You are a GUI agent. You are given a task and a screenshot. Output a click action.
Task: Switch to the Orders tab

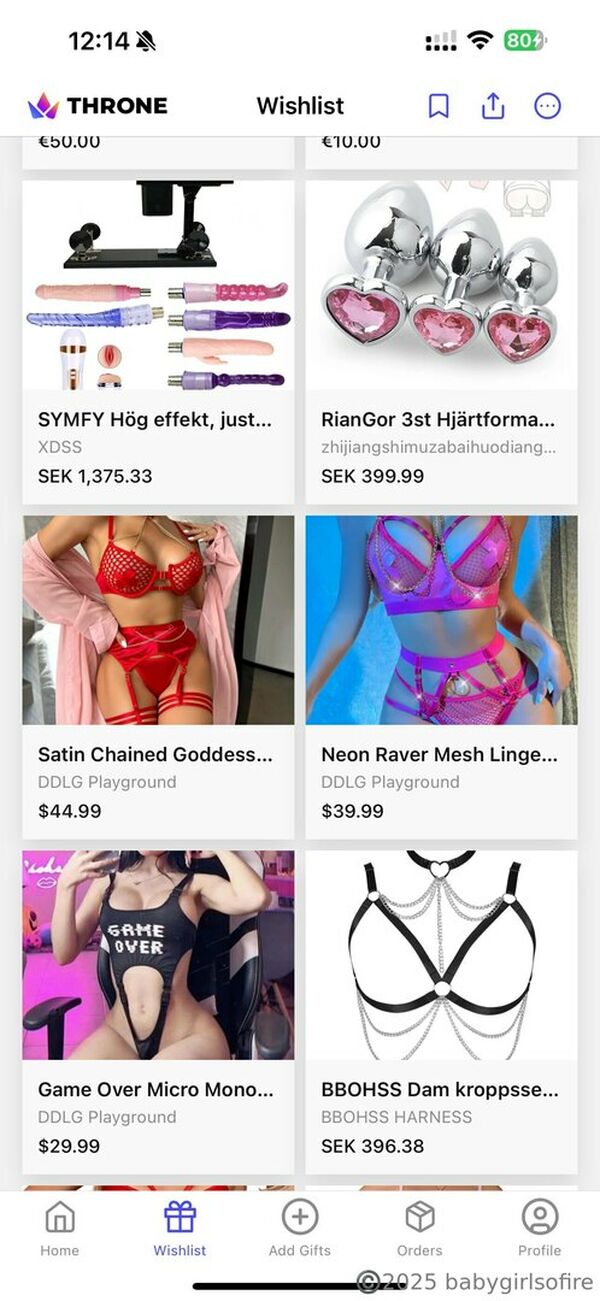(x=419, y=1229)
